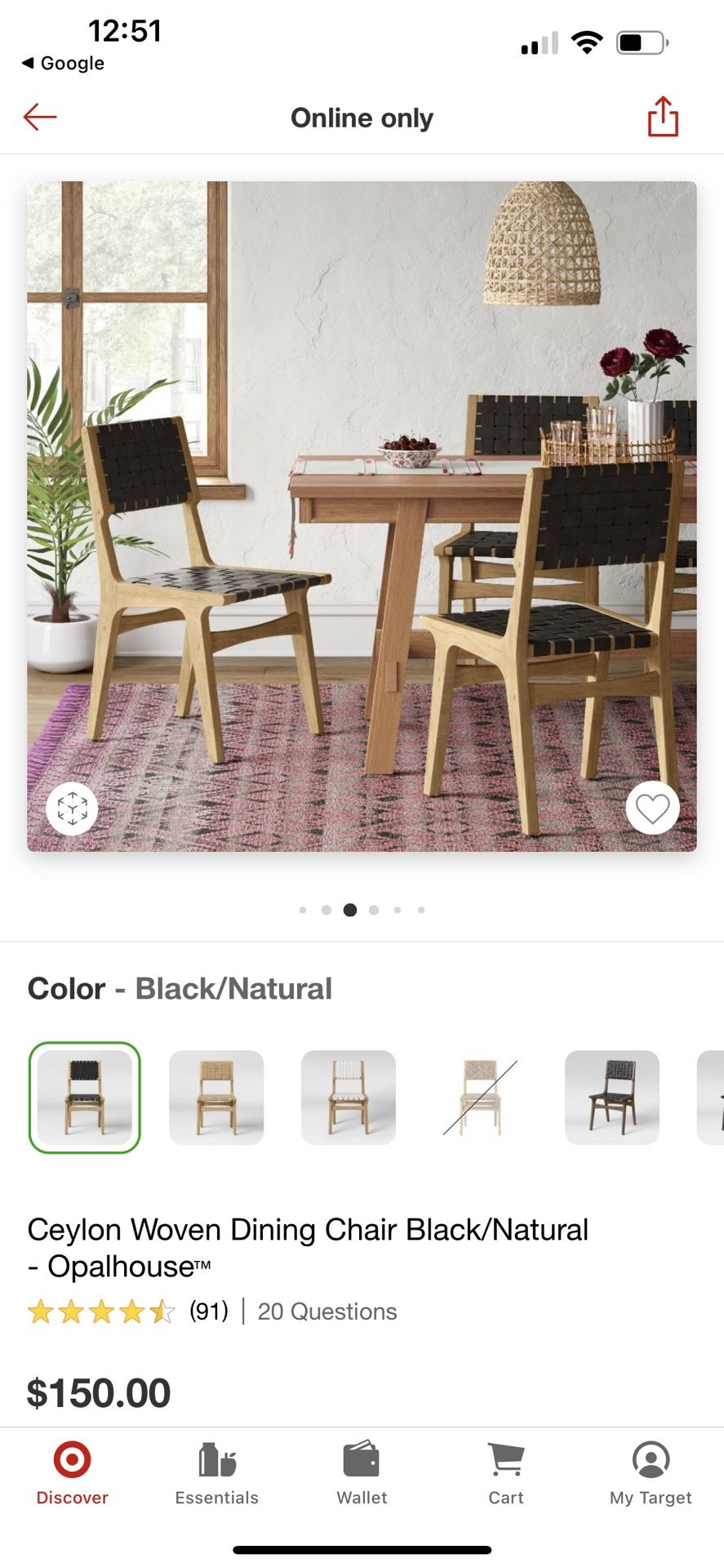The image size is (724, 1568).
Task: Open the 20 Questions section
Action: (327, 1312)
